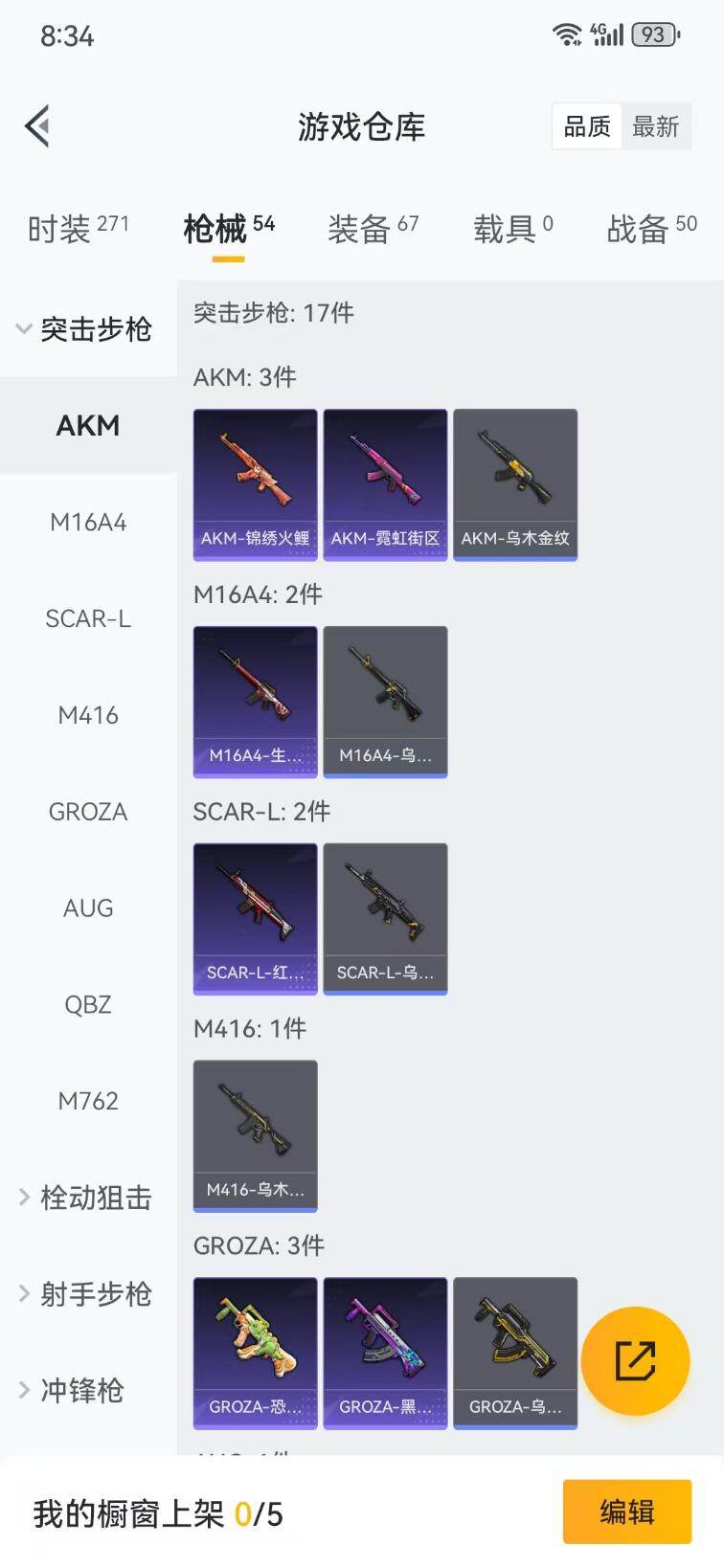Tap the orange share floating button
This screenshot has width=724, height=1568.
tap(635, 1360)
